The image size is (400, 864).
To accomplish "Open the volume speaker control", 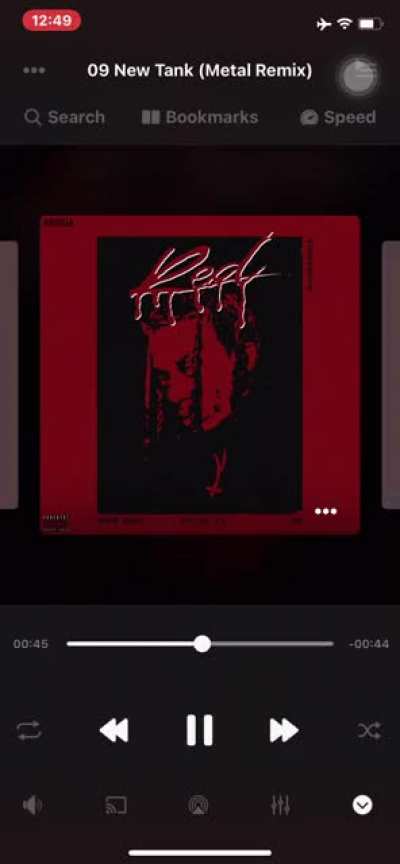I will (x=32, y=806).
